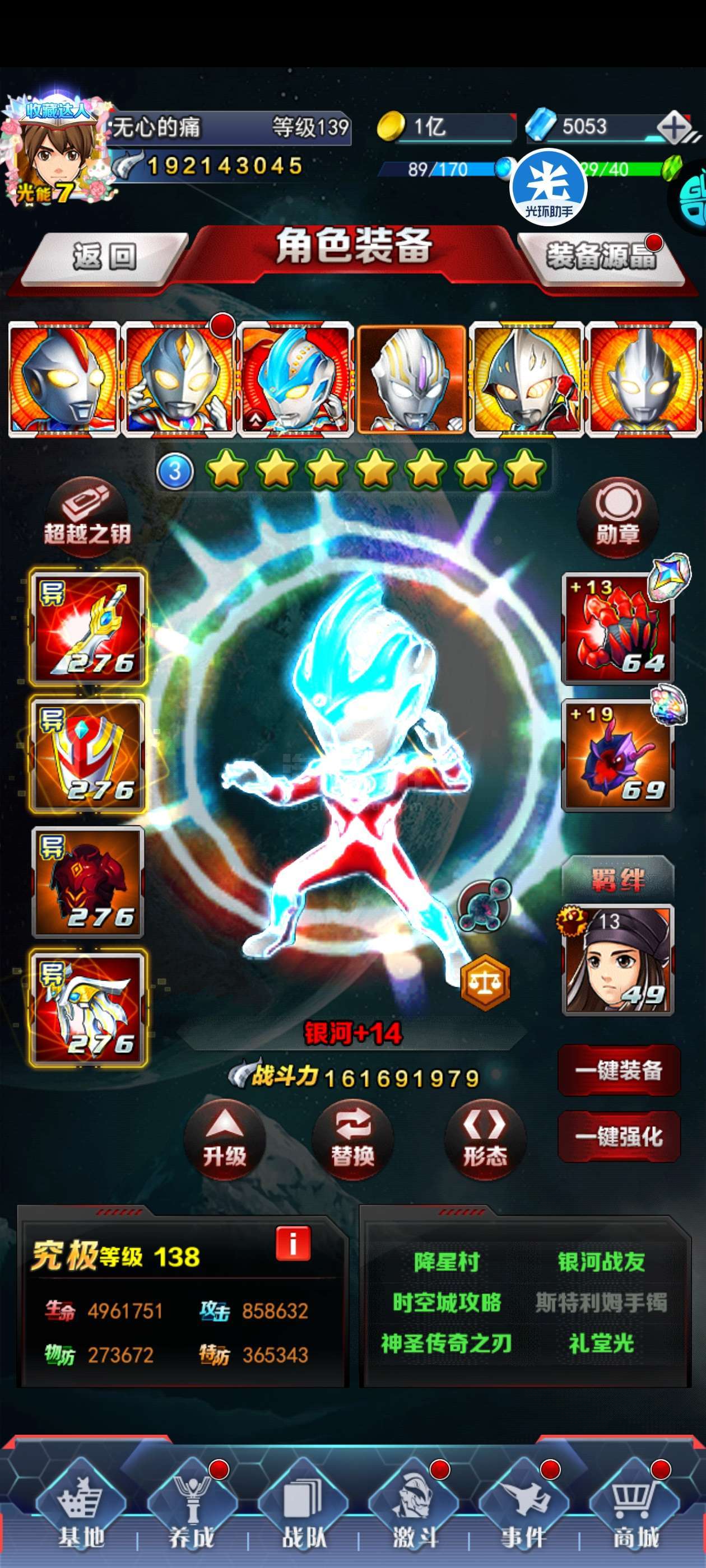Switch to the 激斗 tab

point(414,1512)
